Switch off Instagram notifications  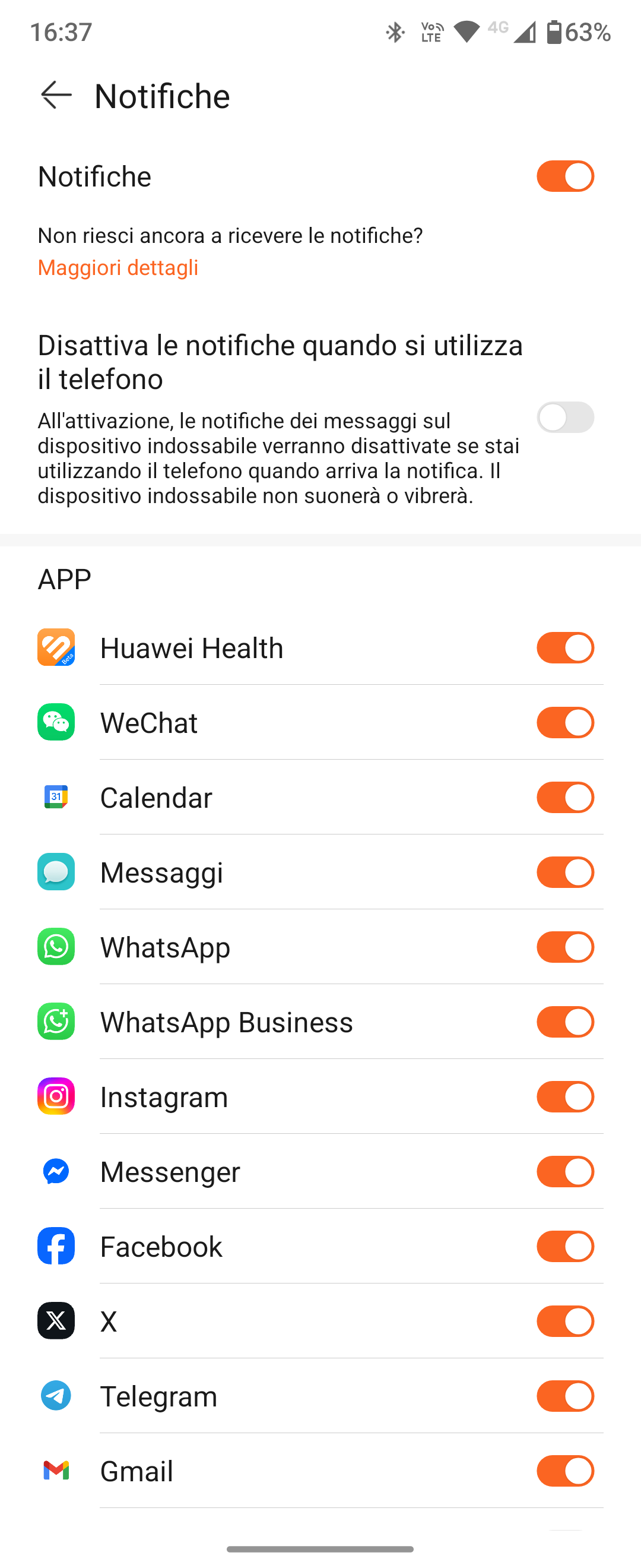(564, 1097)
